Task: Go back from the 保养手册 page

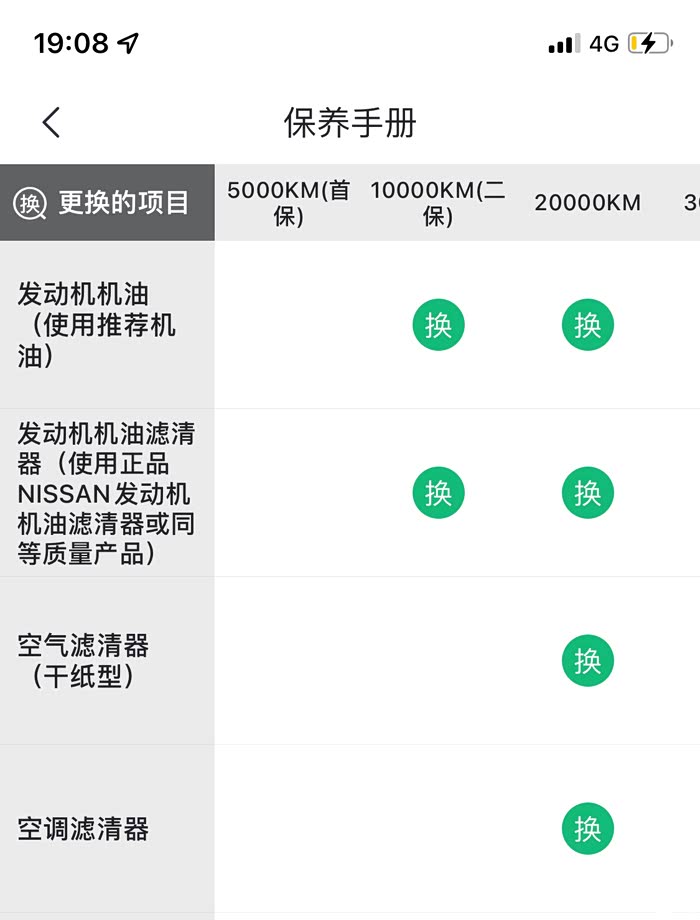Action: (51, 123)
